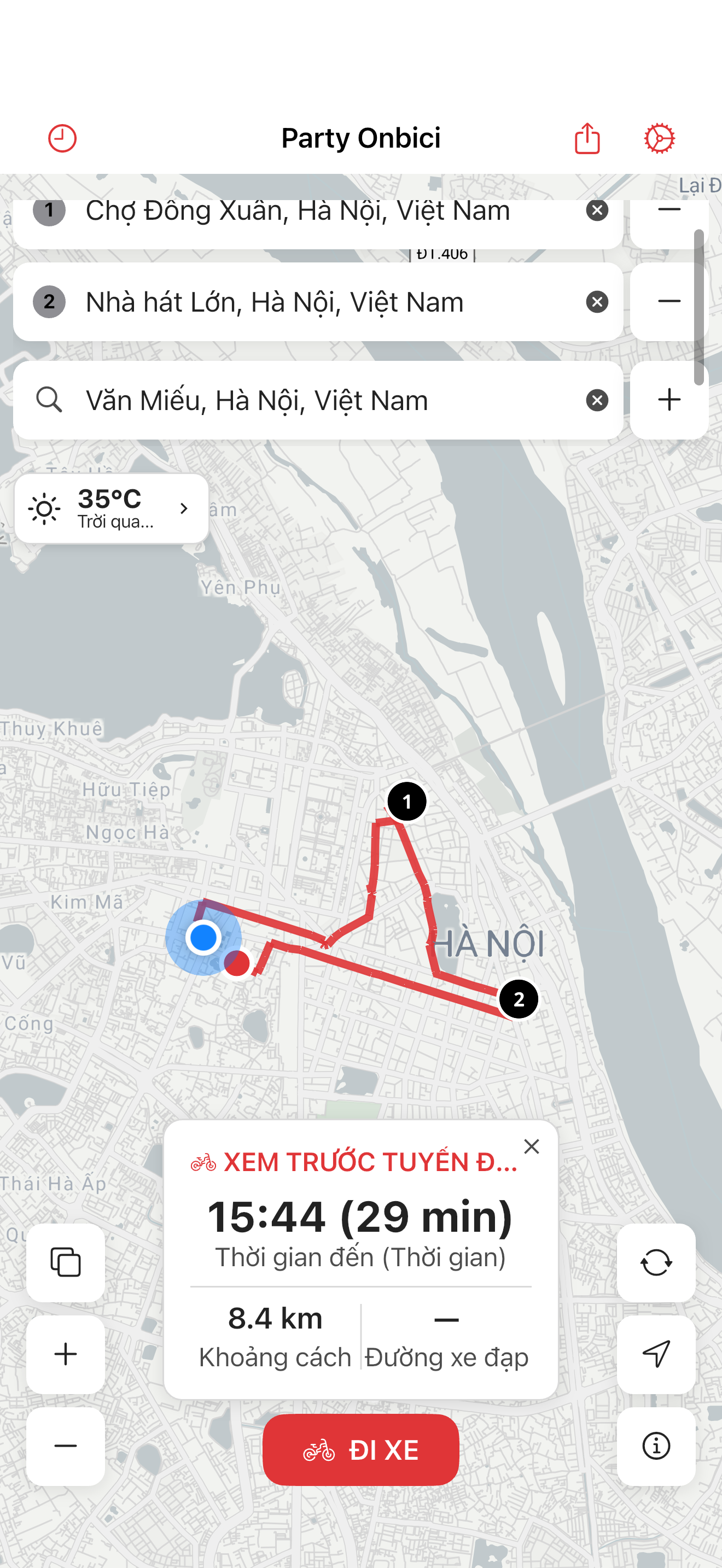Recalculate the route with the refresh icon
Viewport: 722px width, 1568px height.
tap(656, 1262)
